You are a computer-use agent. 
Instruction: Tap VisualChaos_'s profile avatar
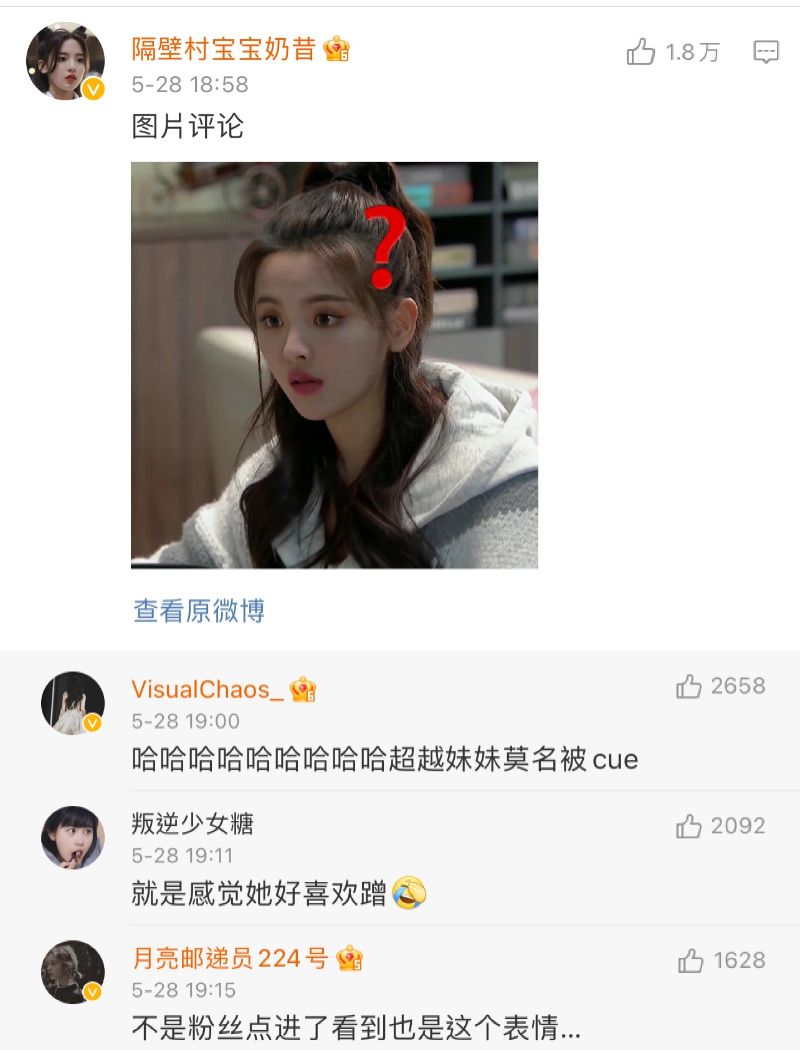(72, 702)
